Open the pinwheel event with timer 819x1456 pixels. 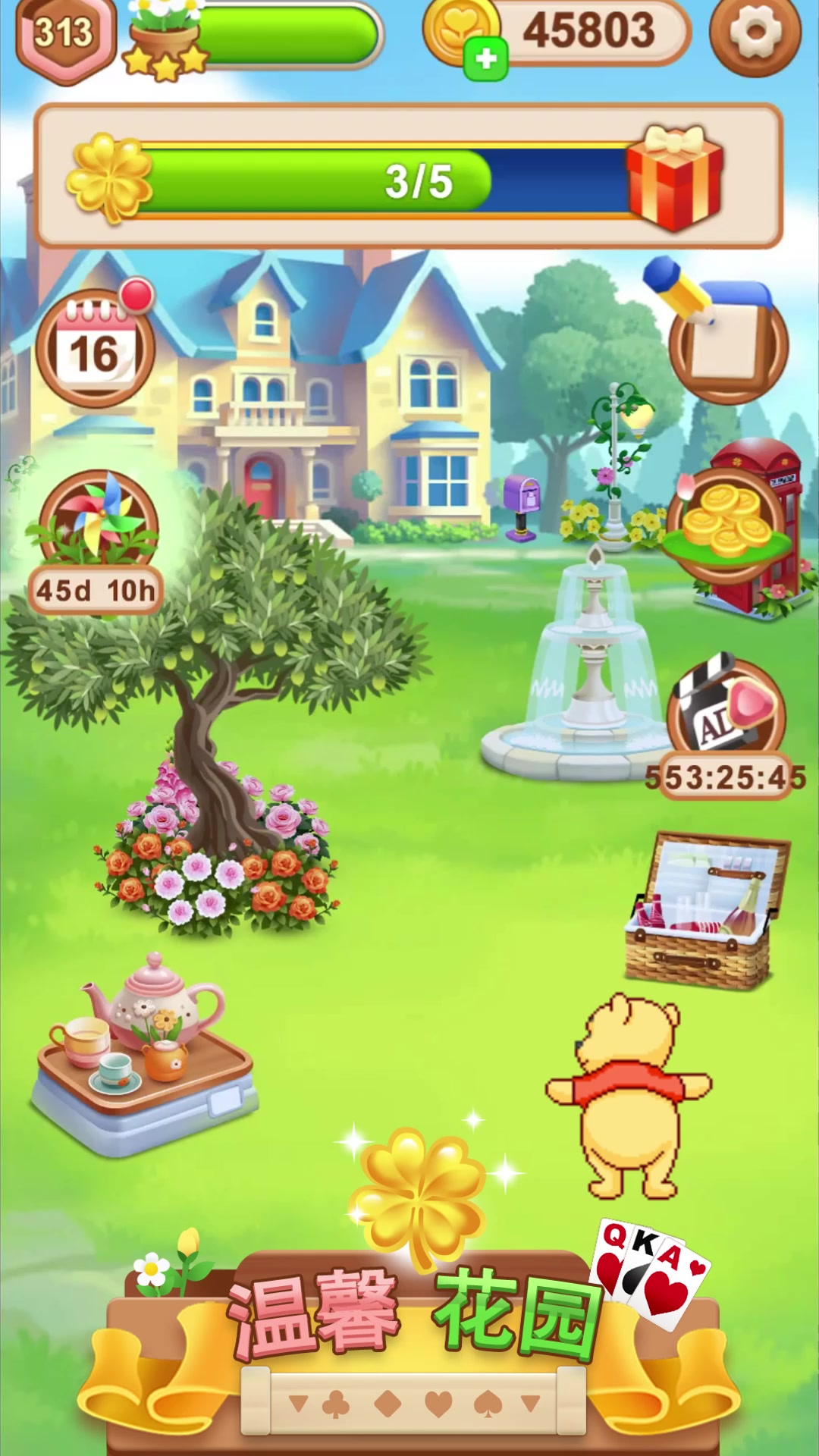[x=96, y=539]
